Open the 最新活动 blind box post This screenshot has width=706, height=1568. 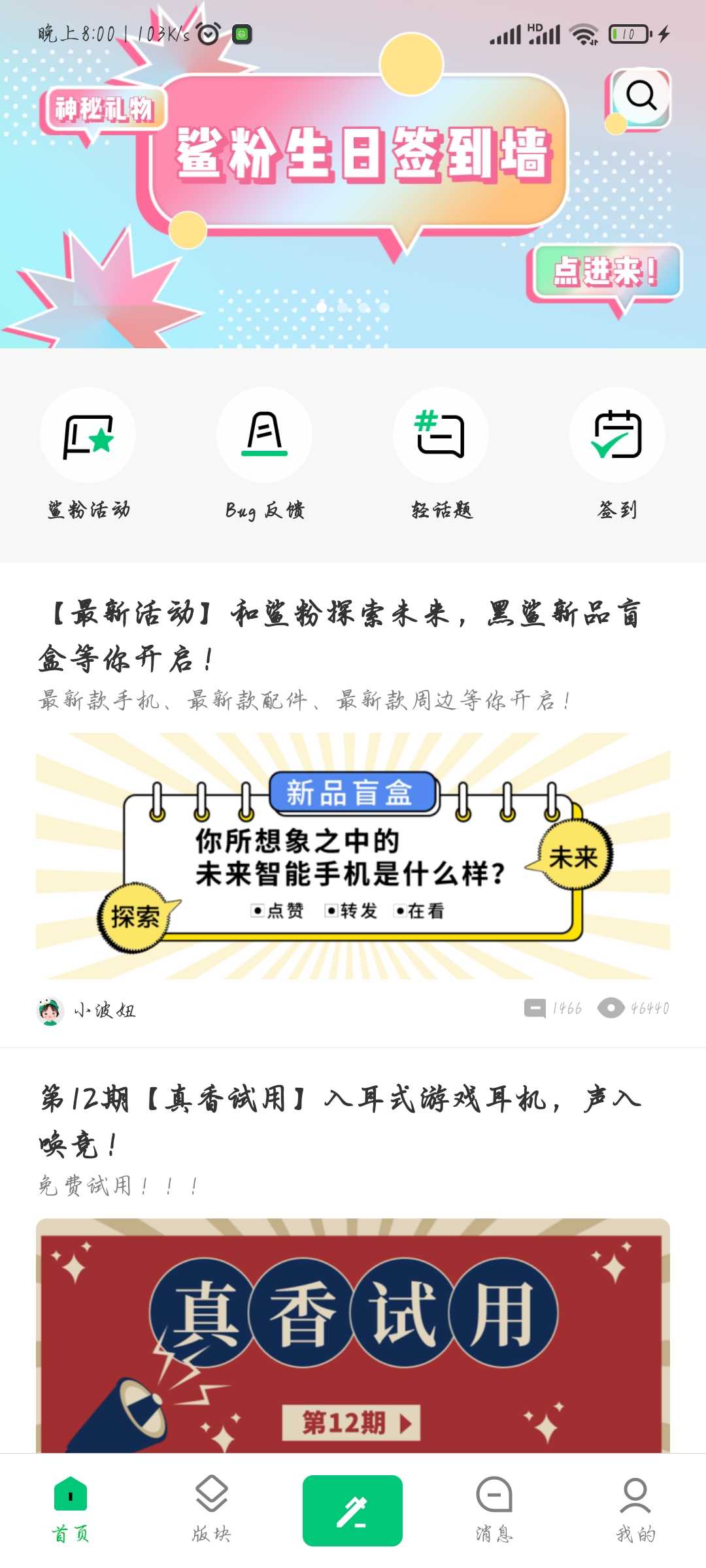point(340,635)
